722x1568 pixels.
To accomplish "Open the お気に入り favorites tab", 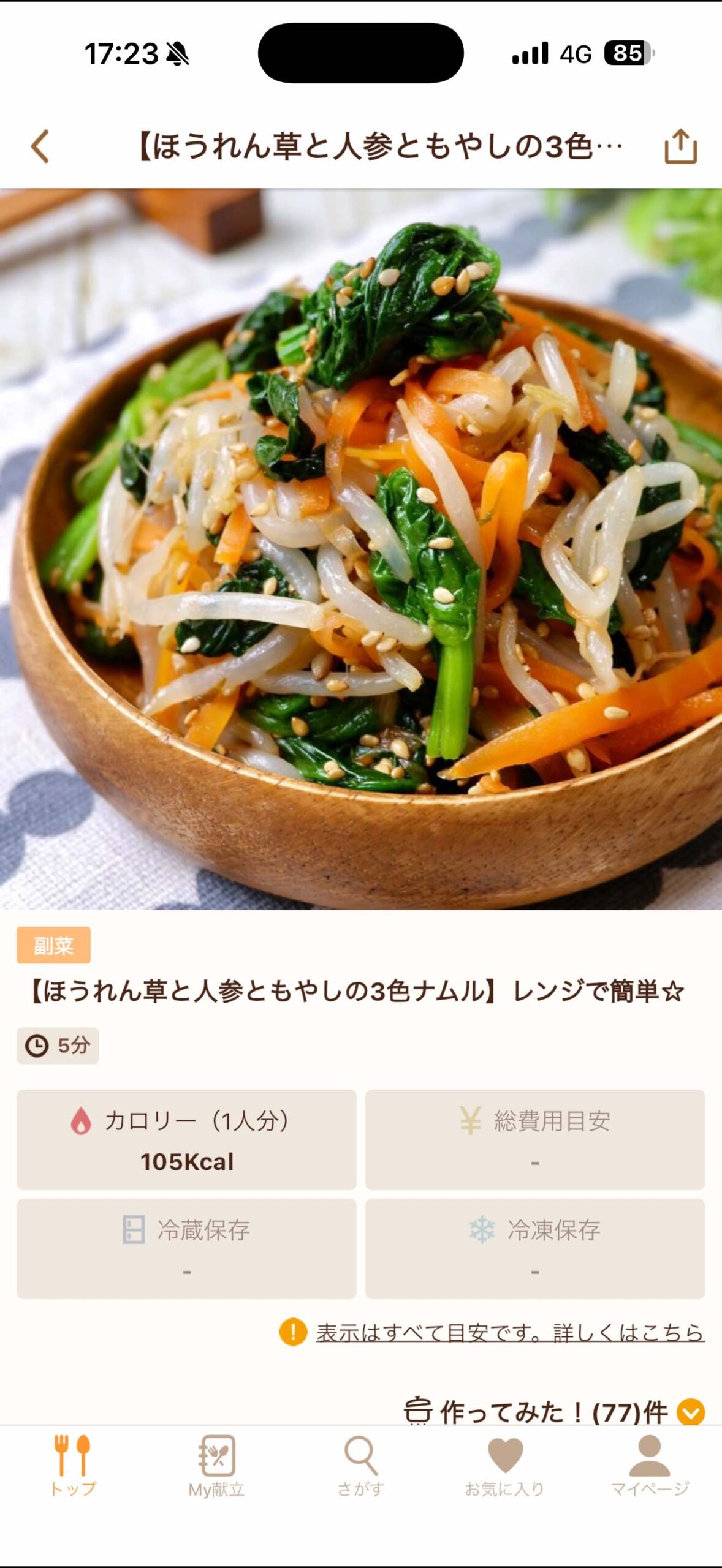I will tap(504, 1466).
